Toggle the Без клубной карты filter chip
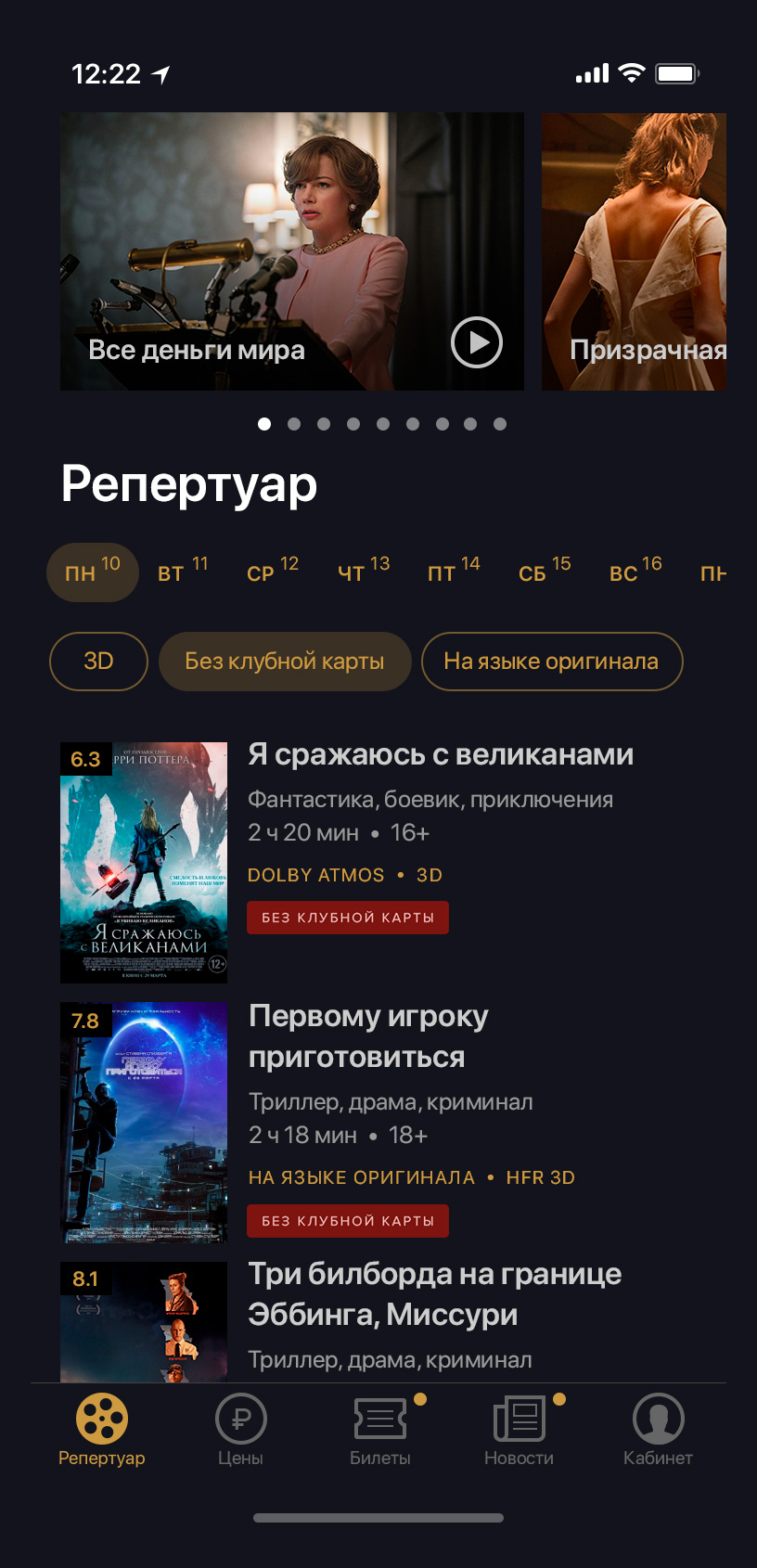The width and height of the screenshot is (757, 1568). (285, 662)
